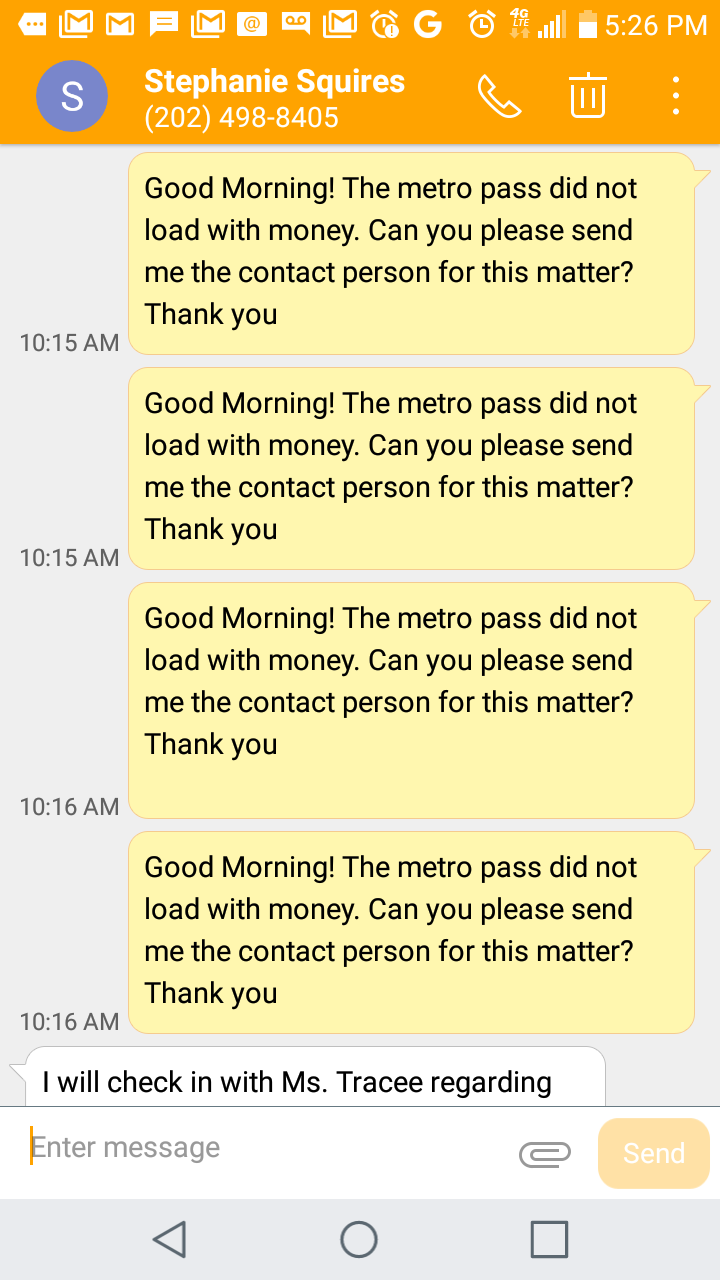Call Stephanie Squires with the phone icon
720x1280 pixels.
(x=499, y=96)
